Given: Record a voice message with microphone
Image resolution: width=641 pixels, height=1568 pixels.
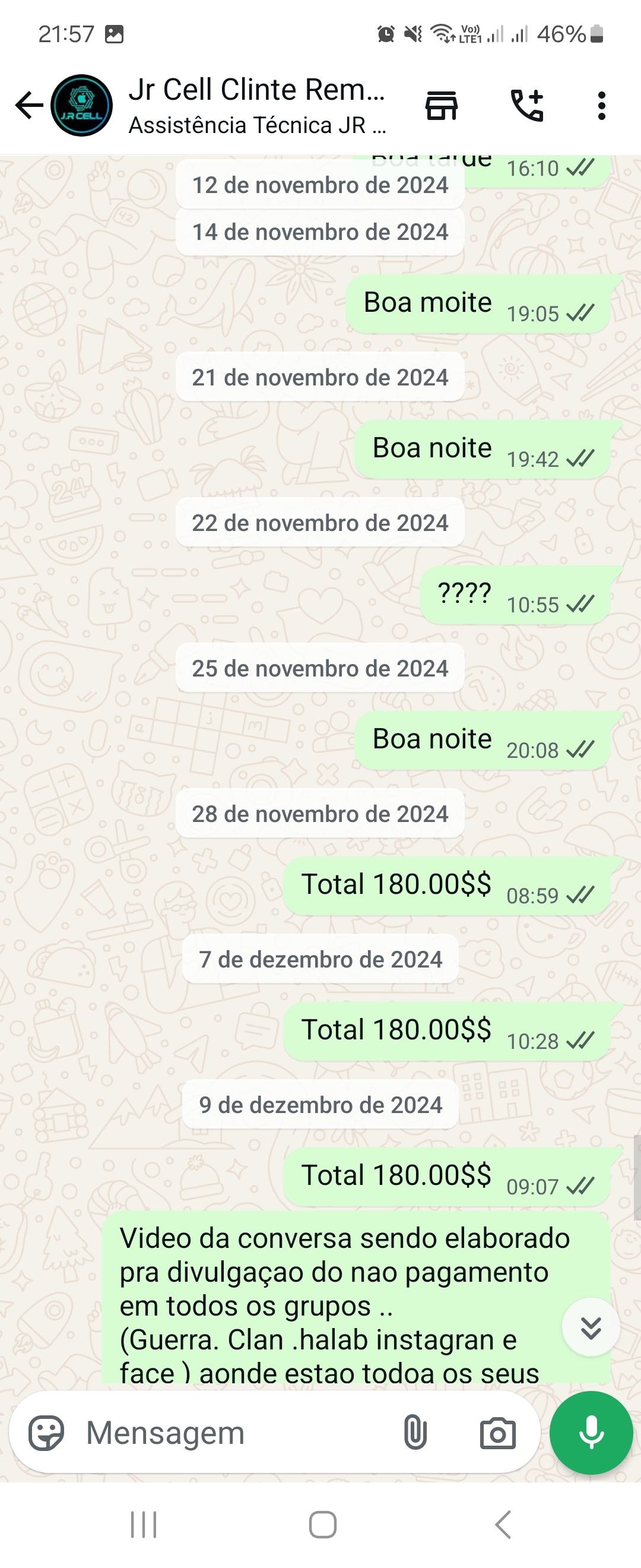Looking at the screenshot, I should point(591,1432).
